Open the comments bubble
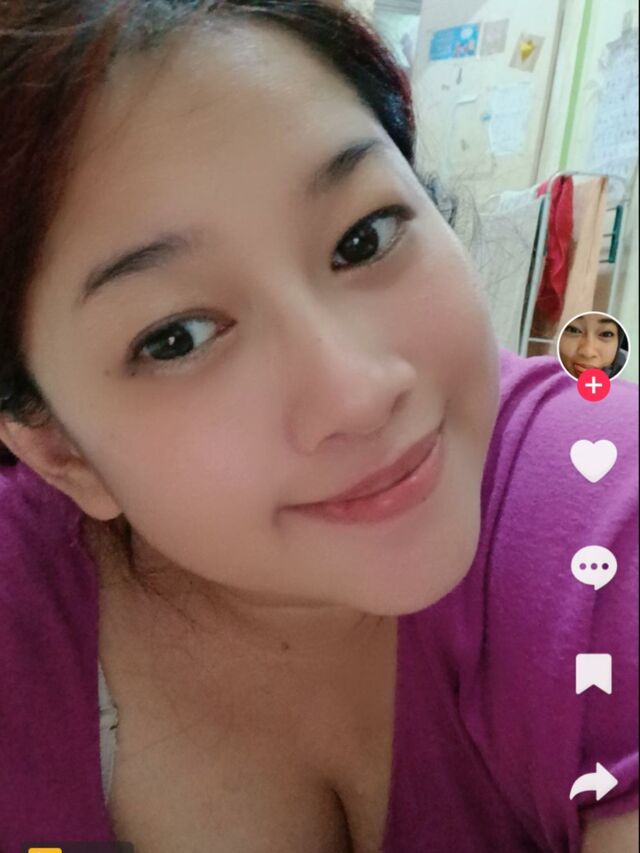The image size is (640, 853). point(593,567)
